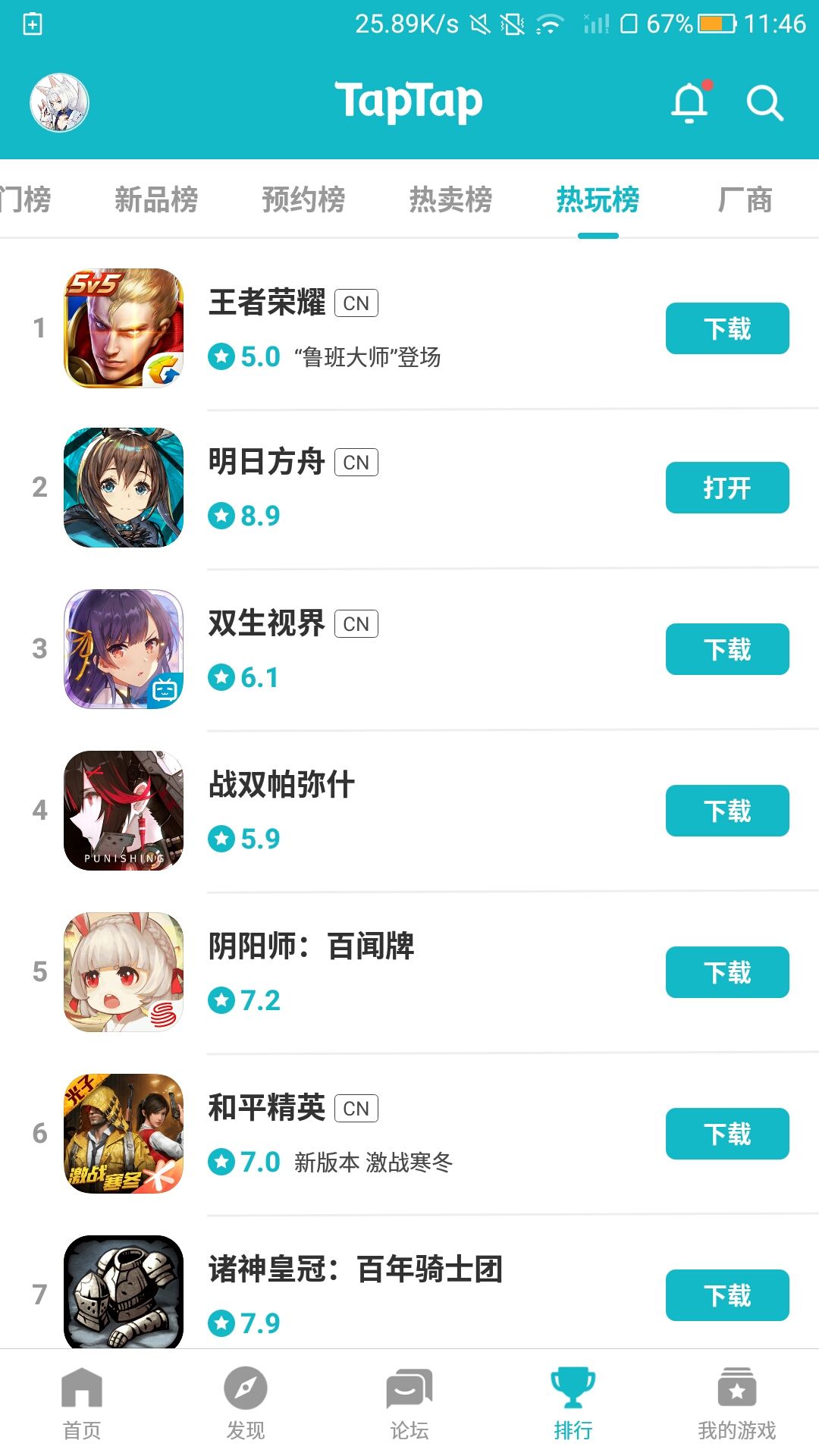819x1456 pixels.
Task: Open the 热卖榜 ranking tab
Action: [x=451, y=199]
